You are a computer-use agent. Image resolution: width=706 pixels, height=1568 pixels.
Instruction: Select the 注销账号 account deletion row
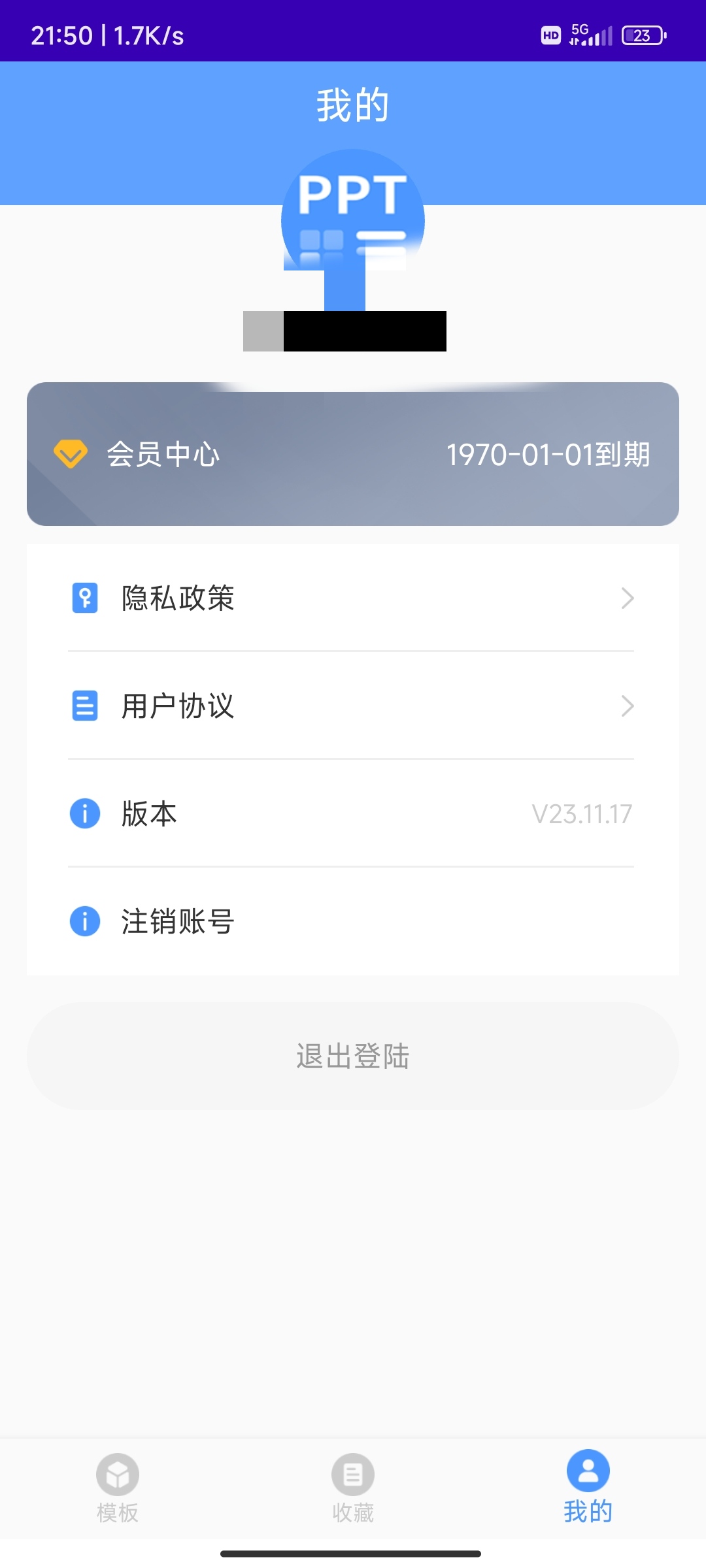(x=352, y=921)
